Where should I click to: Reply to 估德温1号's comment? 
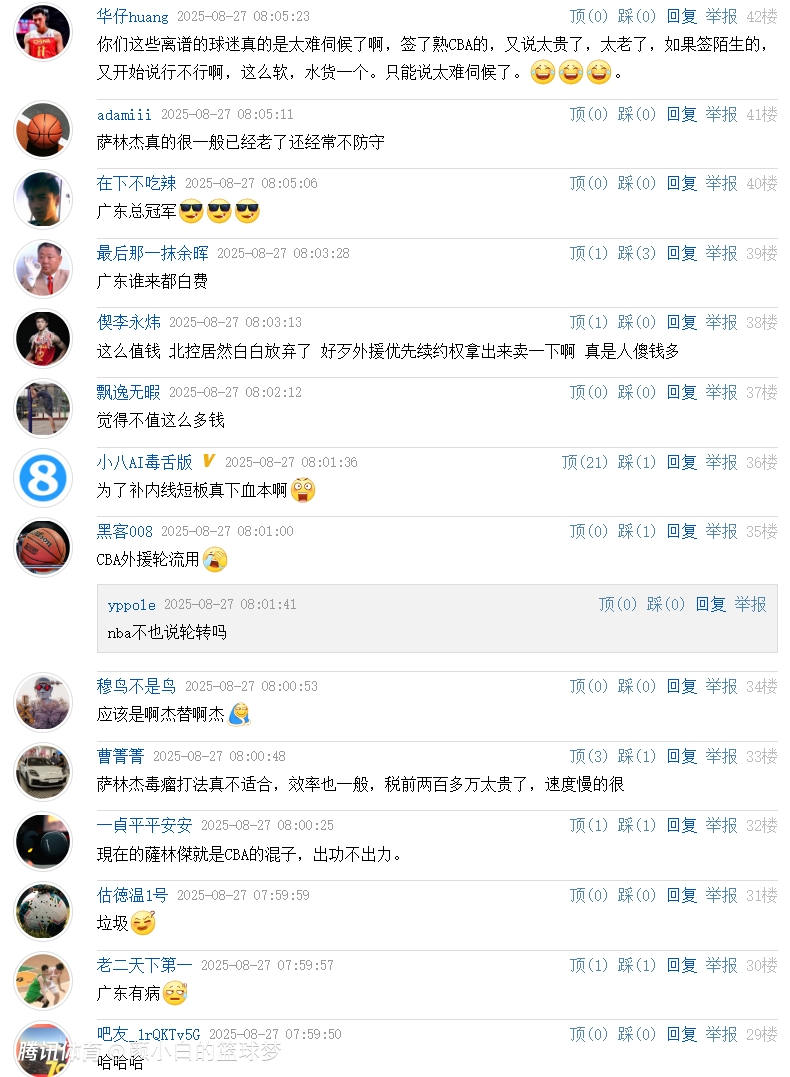pos(681,895)
